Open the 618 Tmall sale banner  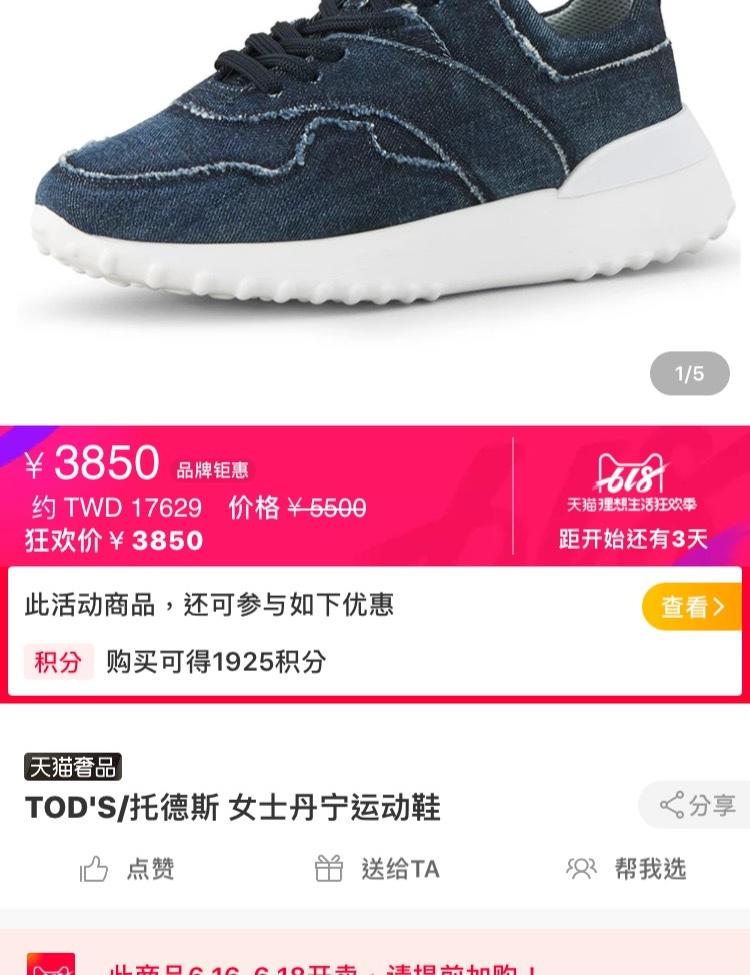click(x=632, y=497)
